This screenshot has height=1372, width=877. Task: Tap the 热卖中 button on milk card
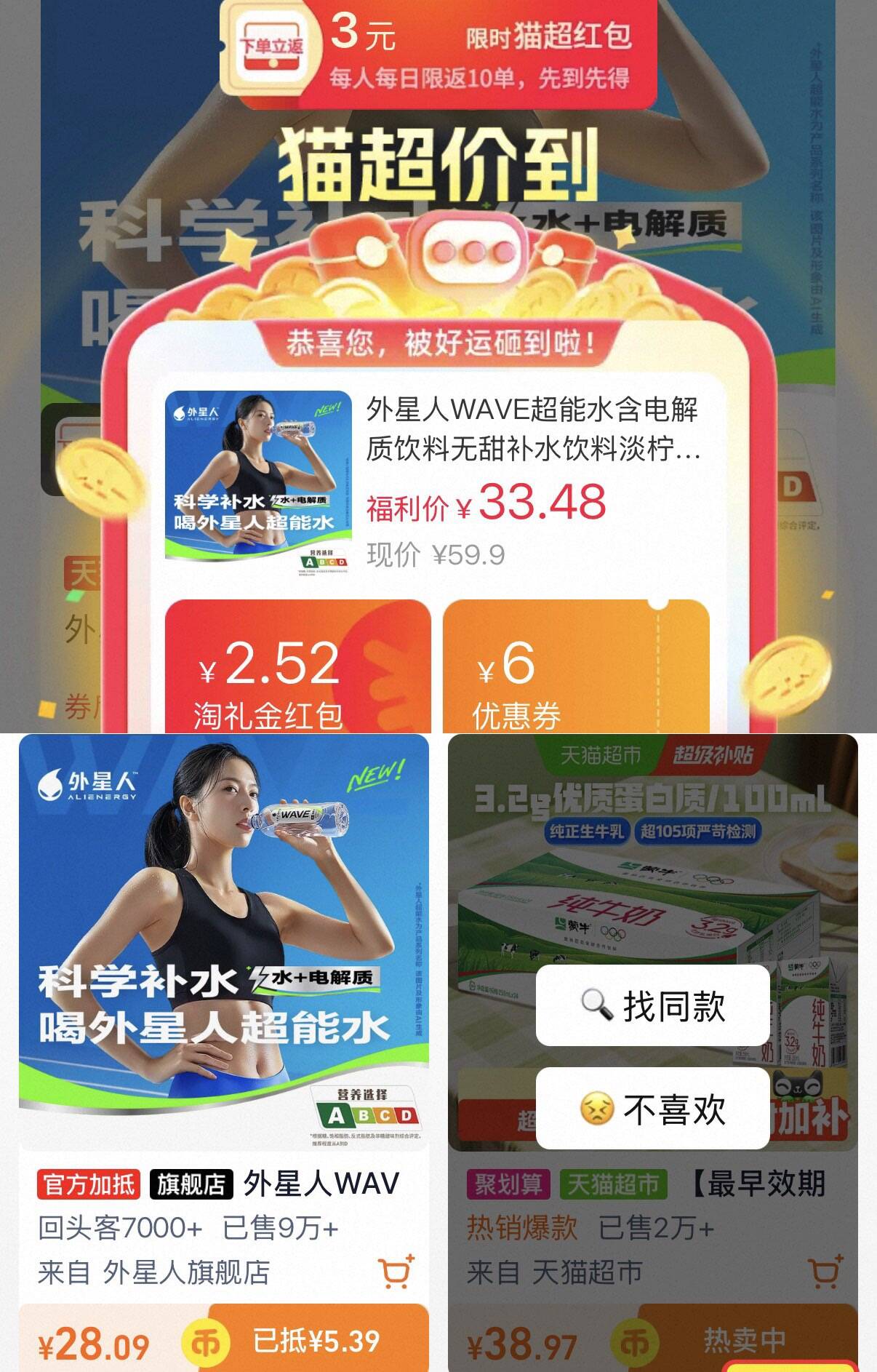point(747,1339)
